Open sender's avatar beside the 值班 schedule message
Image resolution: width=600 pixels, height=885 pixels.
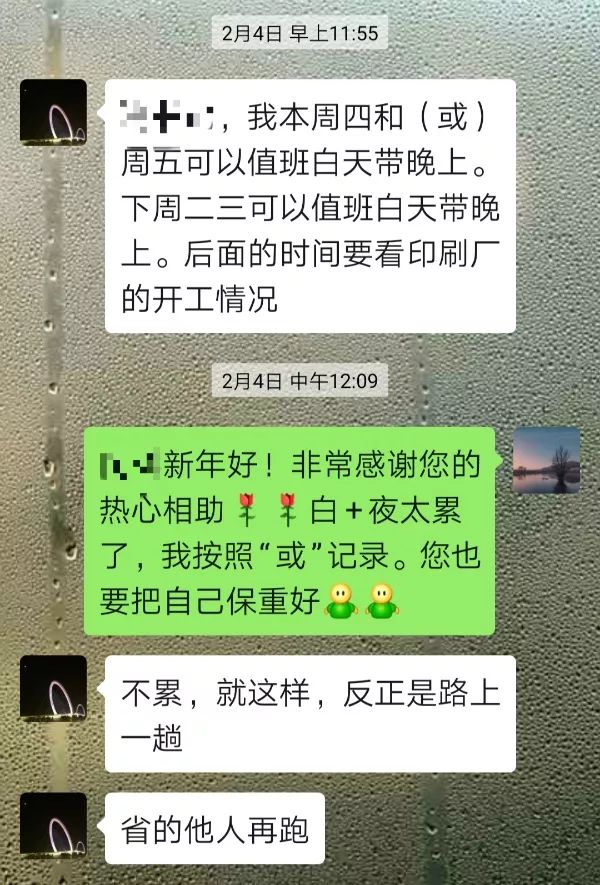(53, 113)
